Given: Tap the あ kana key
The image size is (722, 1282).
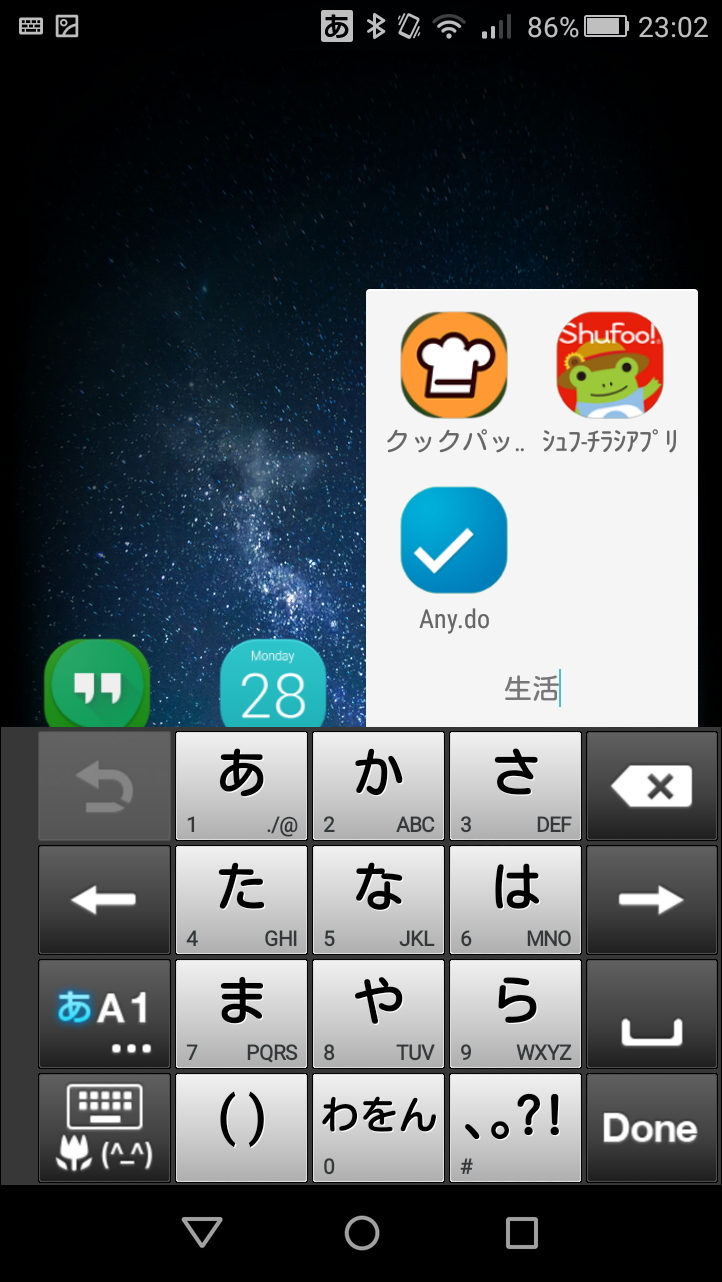Looking at the screenshot, I should tap(241, 786).
